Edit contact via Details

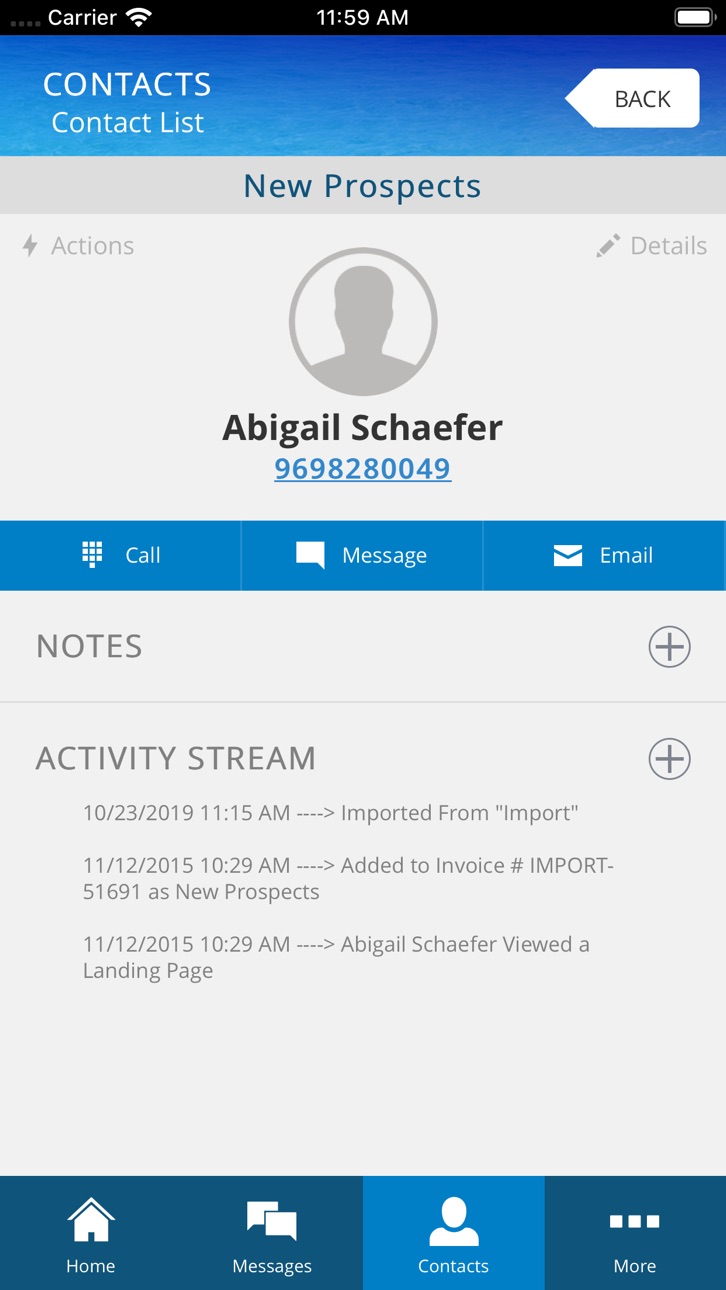[x=652, y=246]
